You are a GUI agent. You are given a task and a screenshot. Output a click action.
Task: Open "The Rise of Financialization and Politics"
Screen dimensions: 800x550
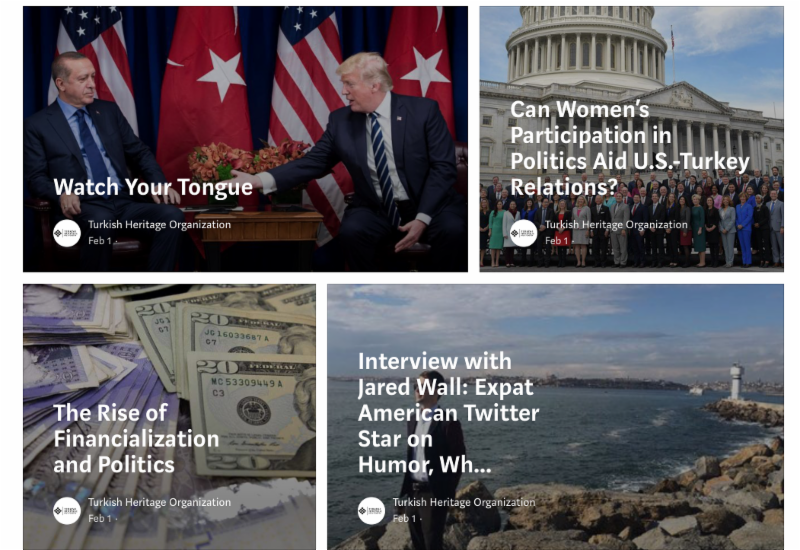pyautogui.click(x=136, y=438)
